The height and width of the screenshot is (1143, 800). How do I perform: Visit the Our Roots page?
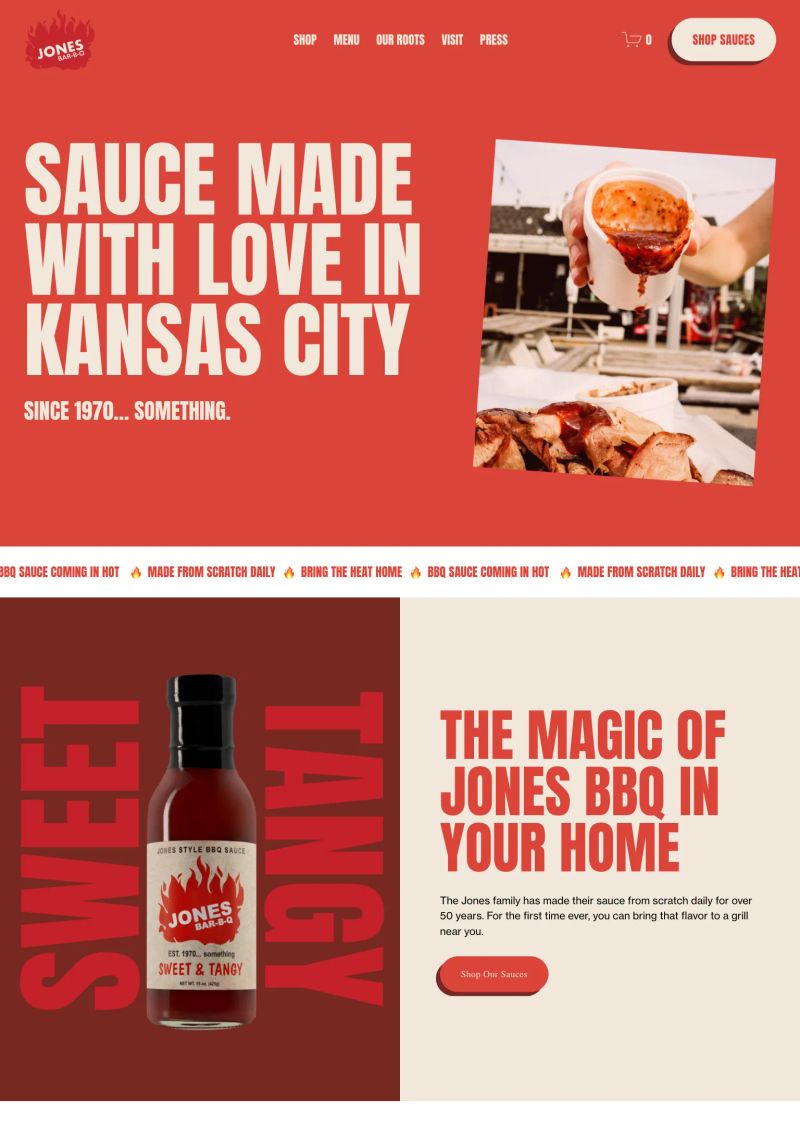pyautogui.click(x=400, y=40)
